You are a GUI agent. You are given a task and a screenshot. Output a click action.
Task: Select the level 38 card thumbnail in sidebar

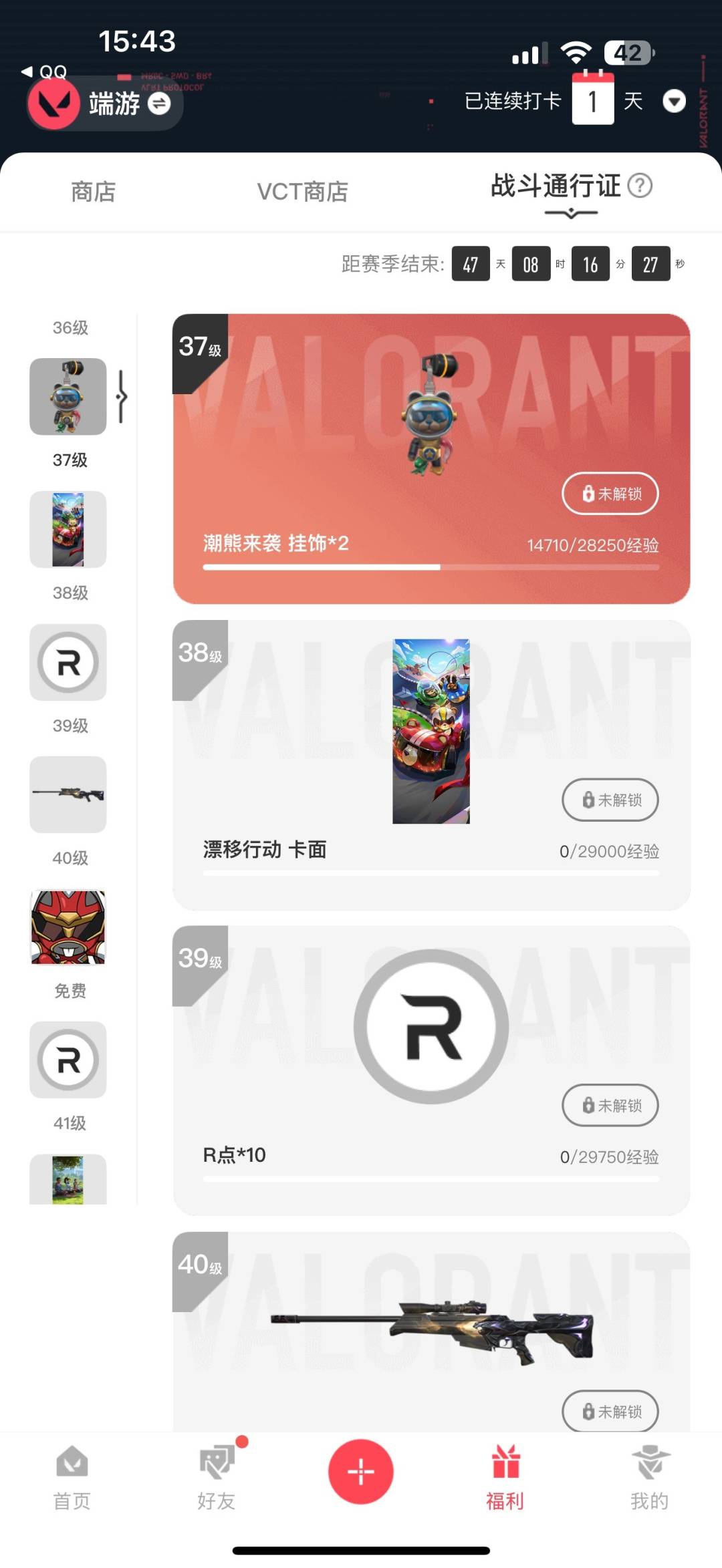(x=68, y=529)
